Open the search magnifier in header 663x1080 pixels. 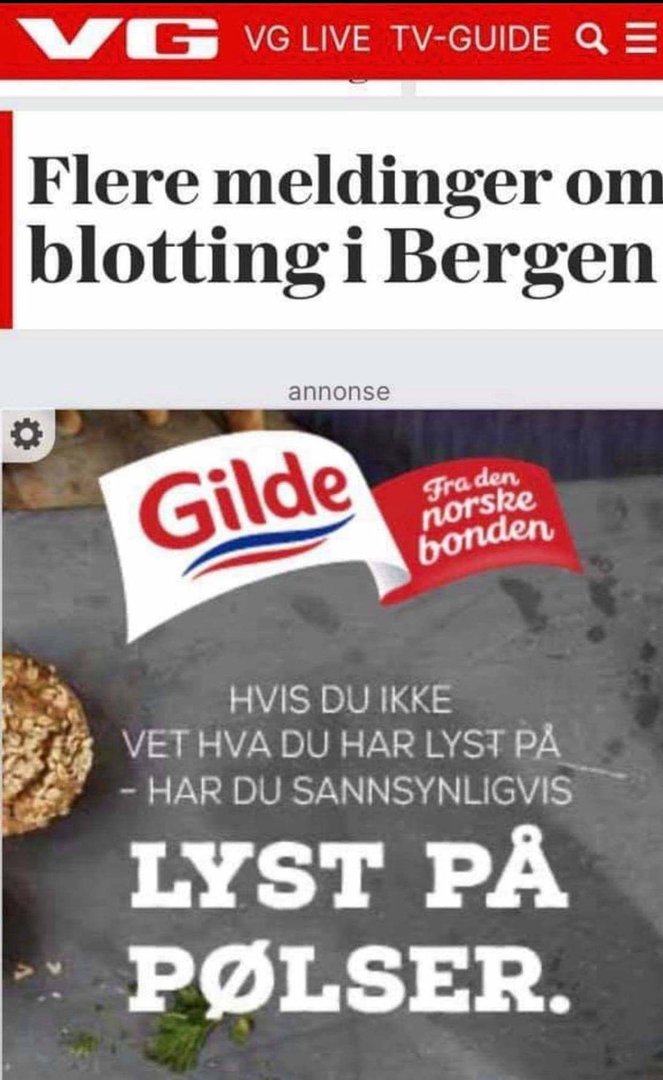tap(592, 39)
